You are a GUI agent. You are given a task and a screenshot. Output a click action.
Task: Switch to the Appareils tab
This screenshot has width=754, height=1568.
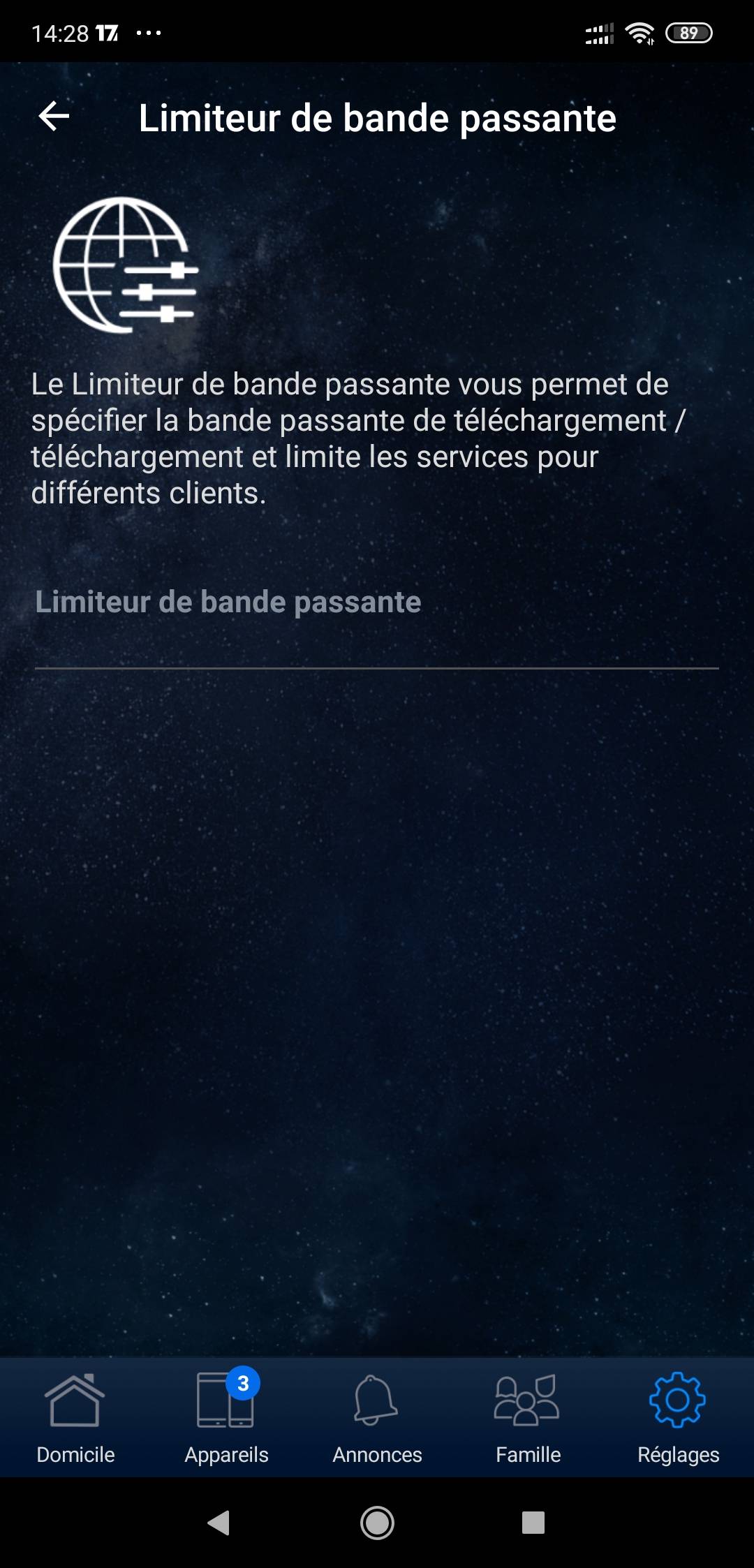tap(226, 1417)
